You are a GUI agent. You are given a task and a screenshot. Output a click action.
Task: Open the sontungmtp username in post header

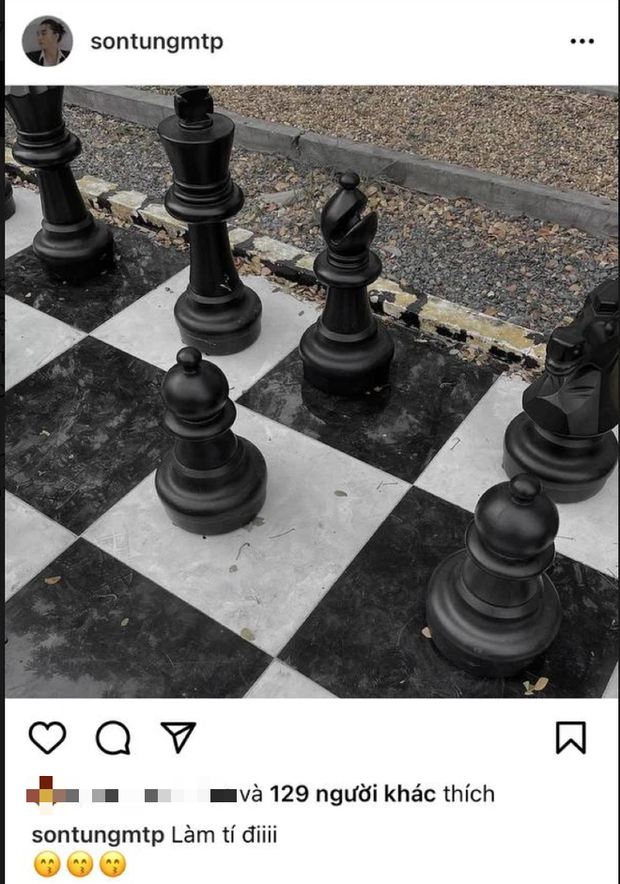pyautogui.click(x=156, y=42)
